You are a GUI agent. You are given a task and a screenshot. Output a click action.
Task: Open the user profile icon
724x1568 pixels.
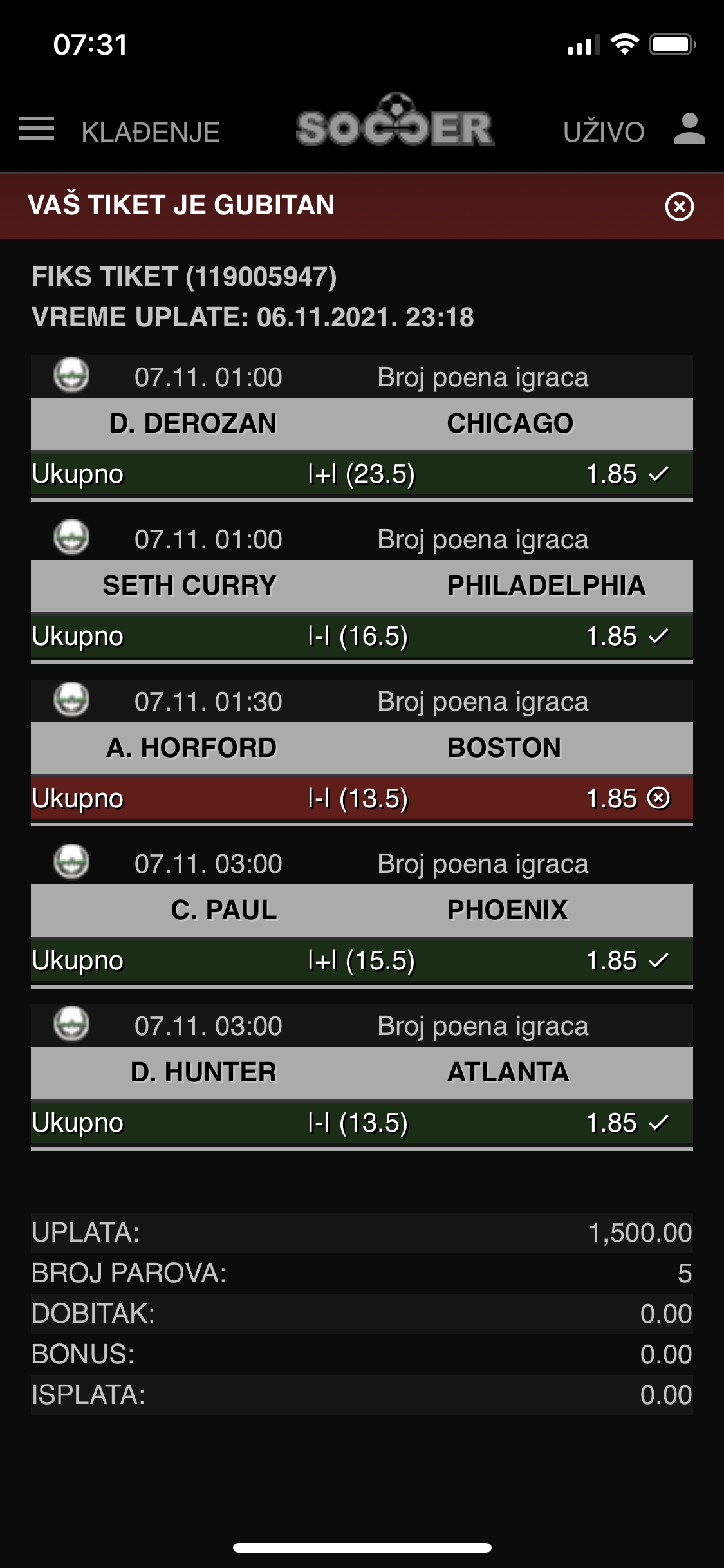coord(690,129)
